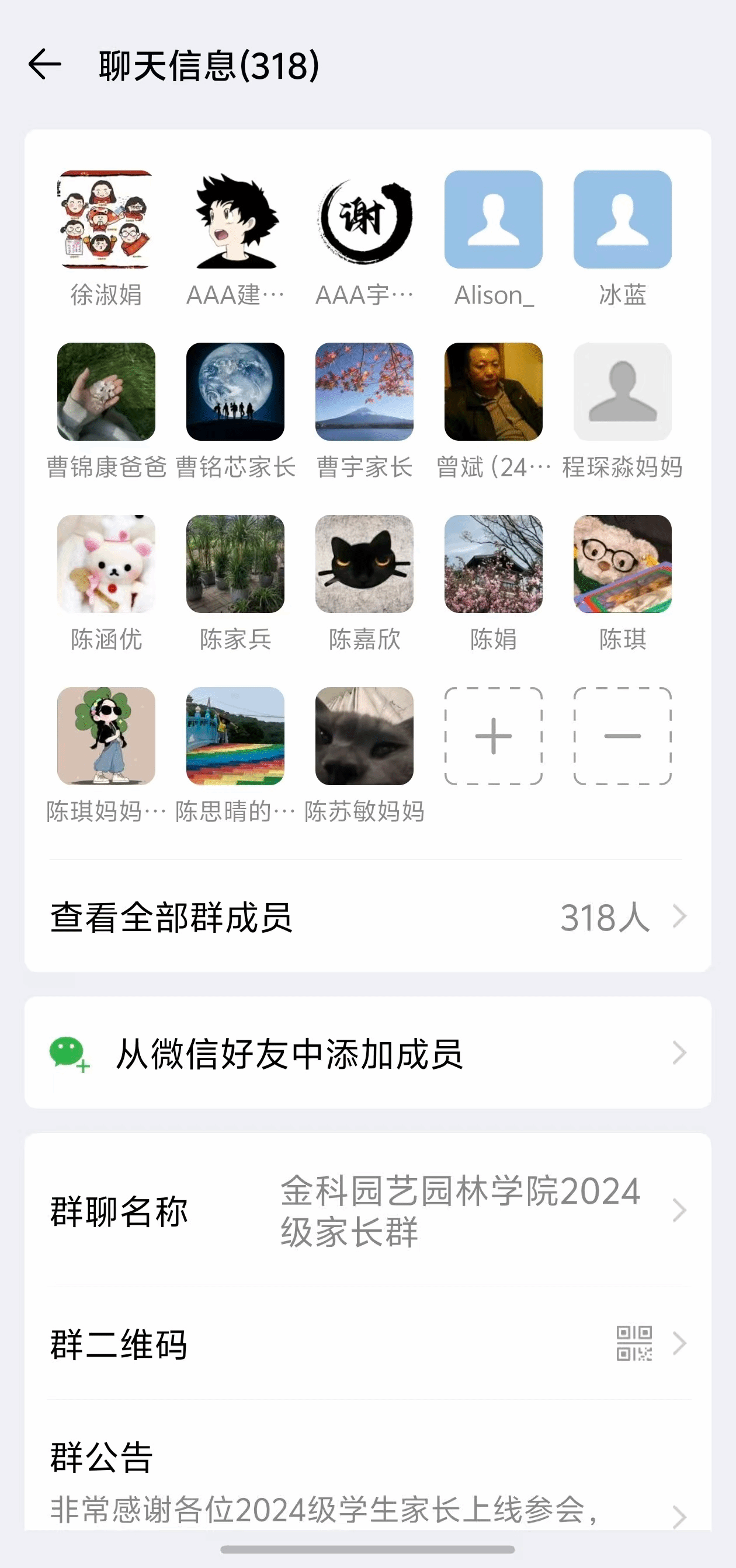View member 陈嘉欣 with the black cat avatar
The image size is (736, 1568).
(x=364, y=565)
